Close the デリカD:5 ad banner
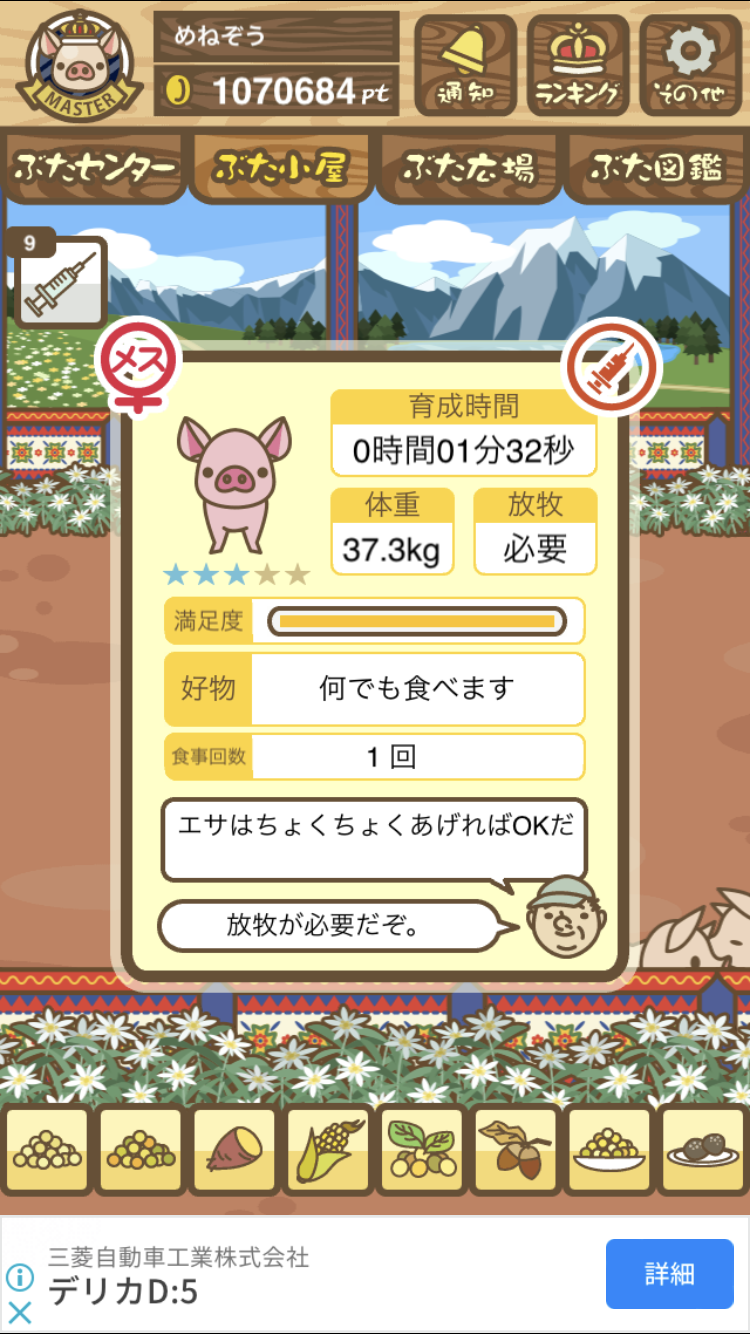The image size is (750, 1334). pos(20,1312)
